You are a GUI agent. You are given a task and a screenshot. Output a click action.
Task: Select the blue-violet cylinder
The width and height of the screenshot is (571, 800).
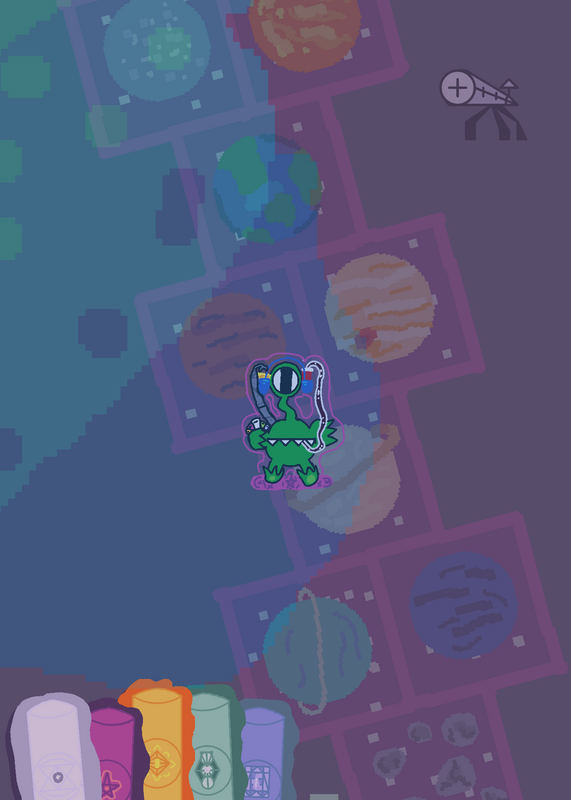pos(262,753)
